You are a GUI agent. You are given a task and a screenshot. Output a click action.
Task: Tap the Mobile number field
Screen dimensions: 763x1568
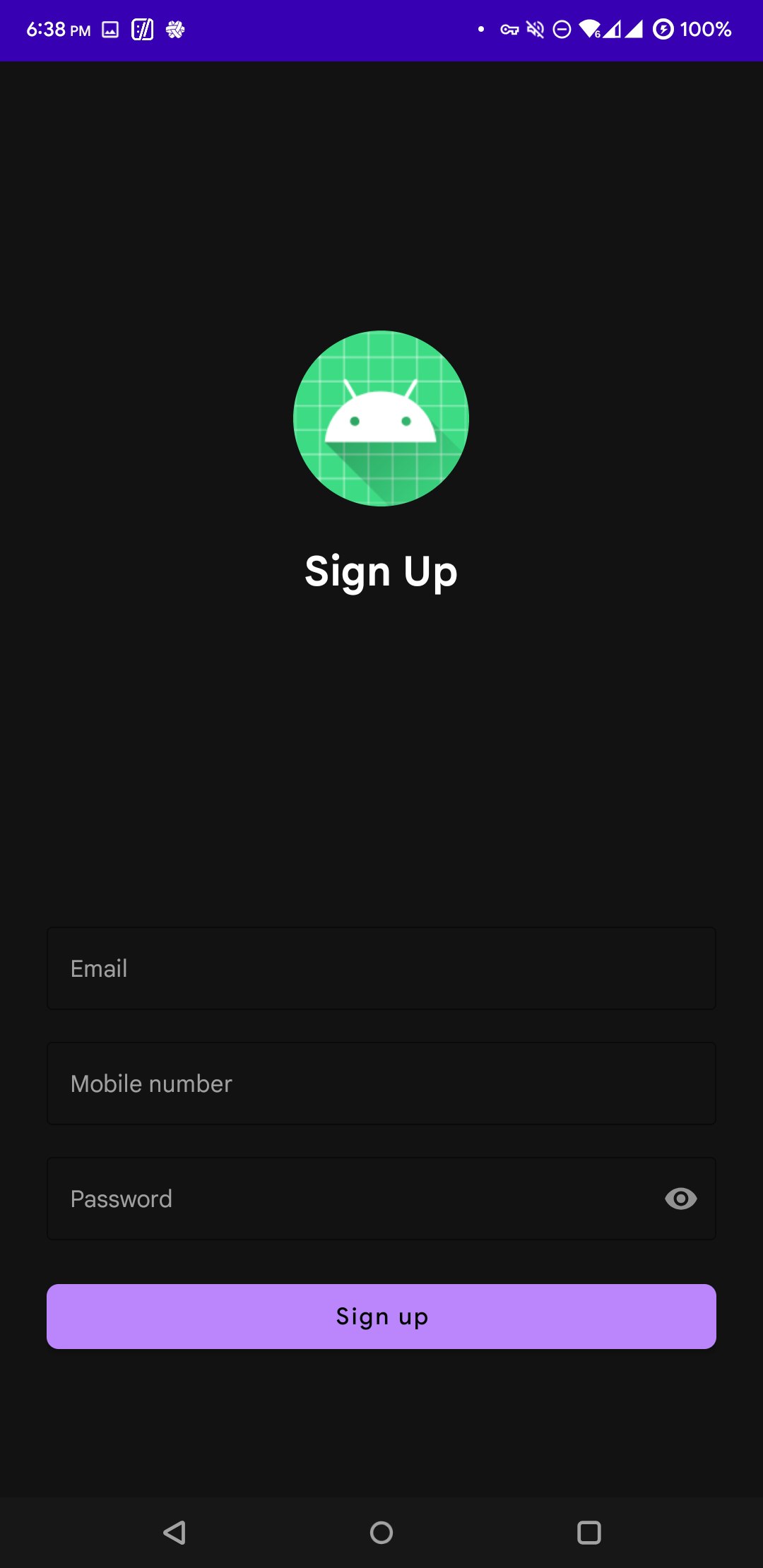click(381, 1083)
